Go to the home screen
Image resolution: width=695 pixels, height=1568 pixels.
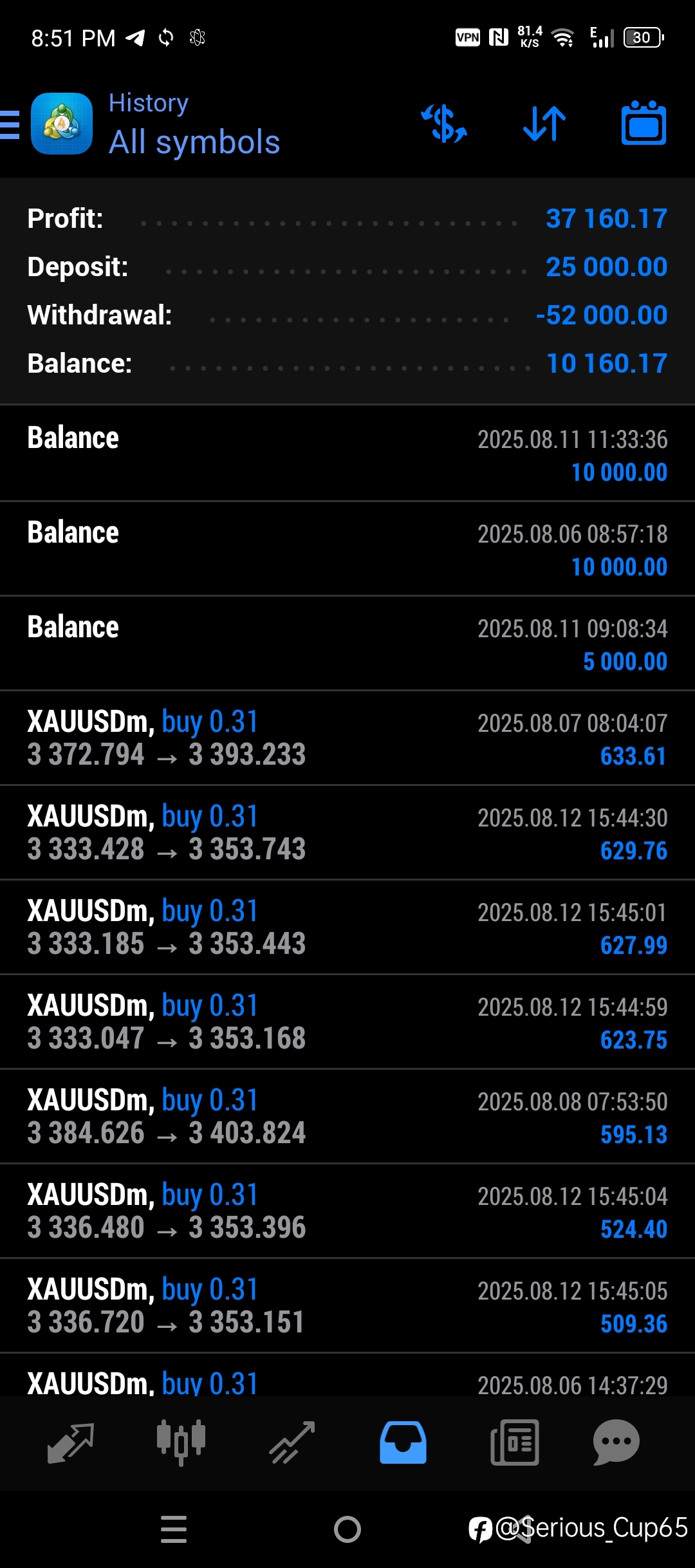pos(347,1529)
